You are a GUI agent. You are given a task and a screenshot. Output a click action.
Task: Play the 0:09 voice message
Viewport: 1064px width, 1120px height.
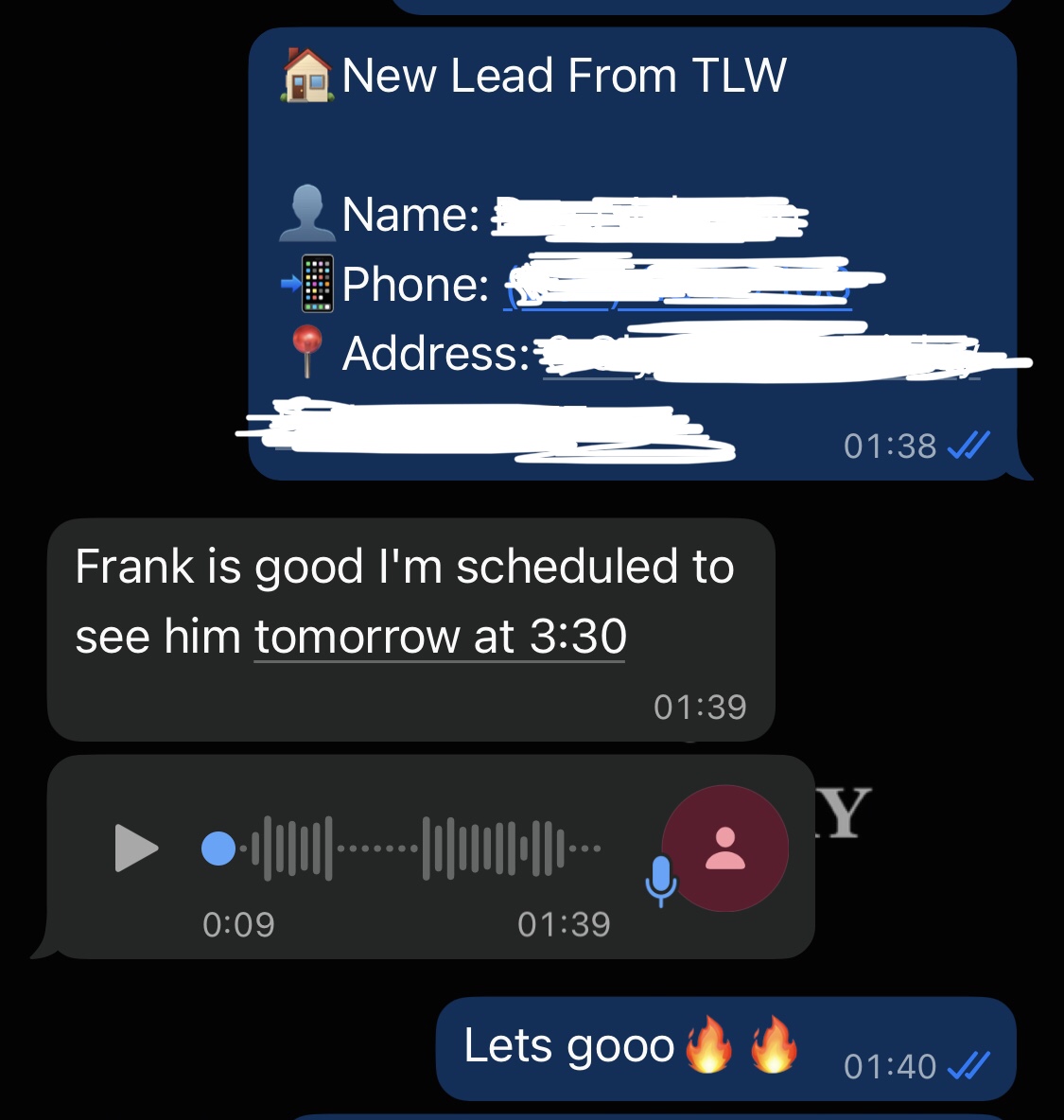point(136,848)
